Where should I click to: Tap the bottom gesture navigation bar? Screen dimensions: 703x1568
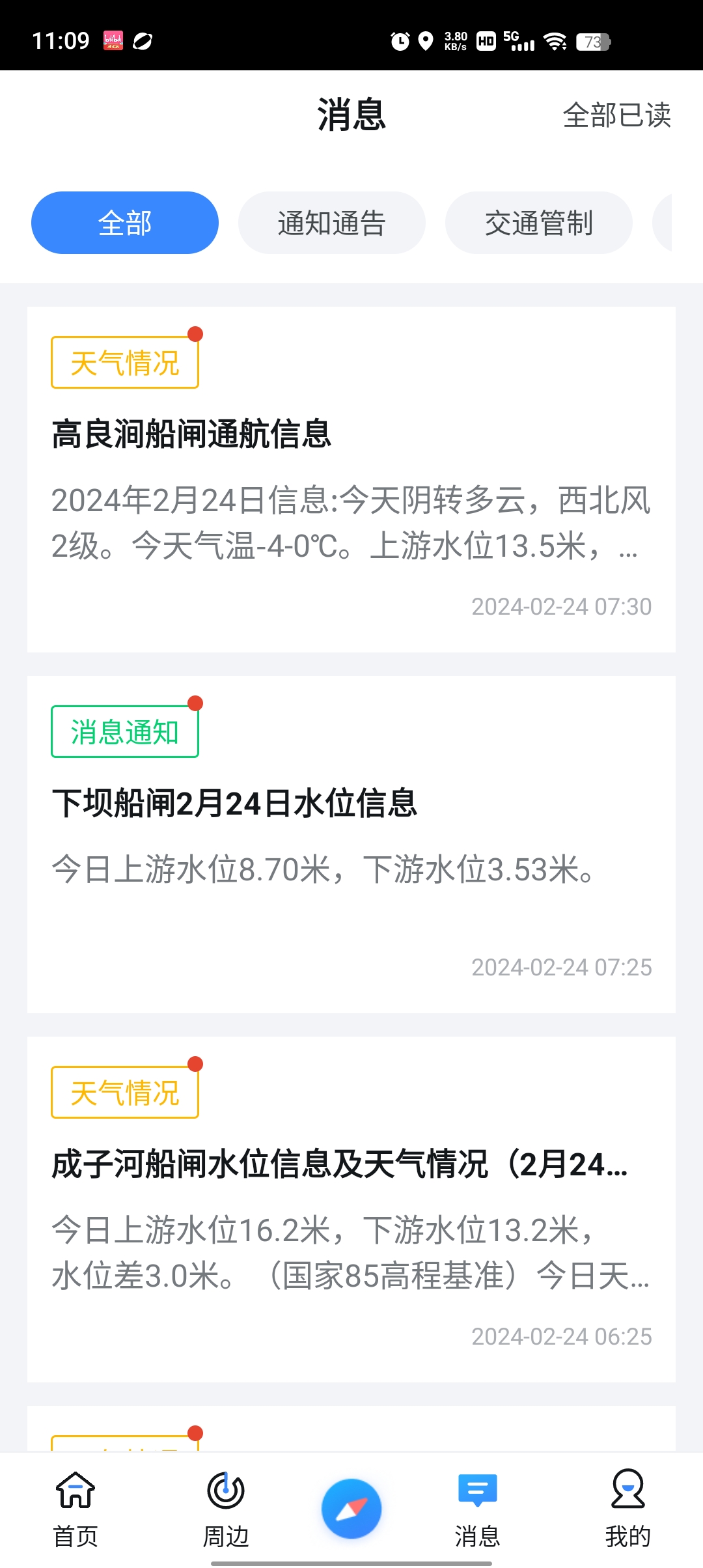click(x=351, y=1561)
